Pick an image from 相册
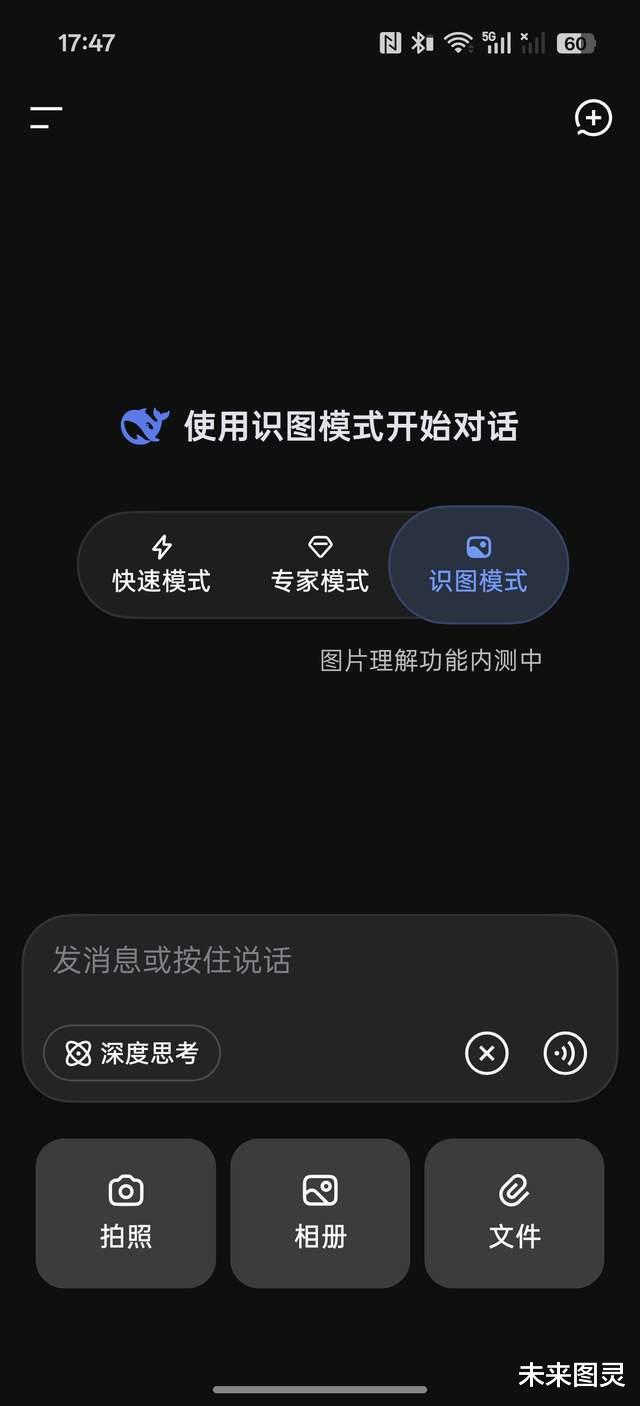Screen dimensions: 640x1406 click(x=320, y=1213)
